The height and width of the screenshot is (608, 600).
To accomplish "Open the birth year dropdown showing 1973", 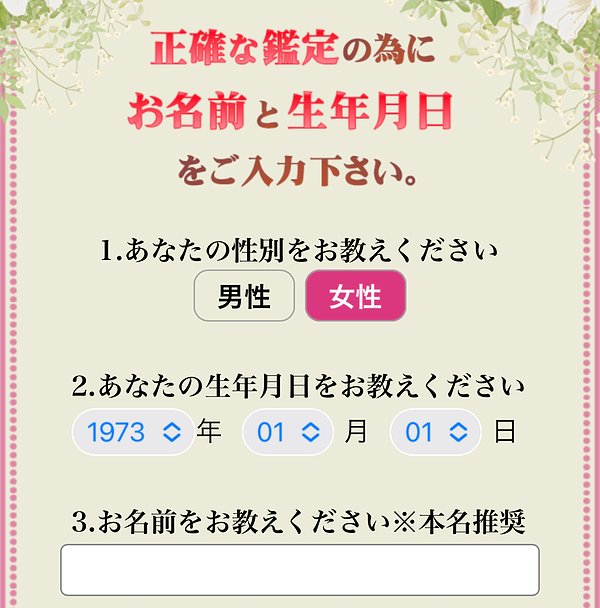I will coord(134,433).
